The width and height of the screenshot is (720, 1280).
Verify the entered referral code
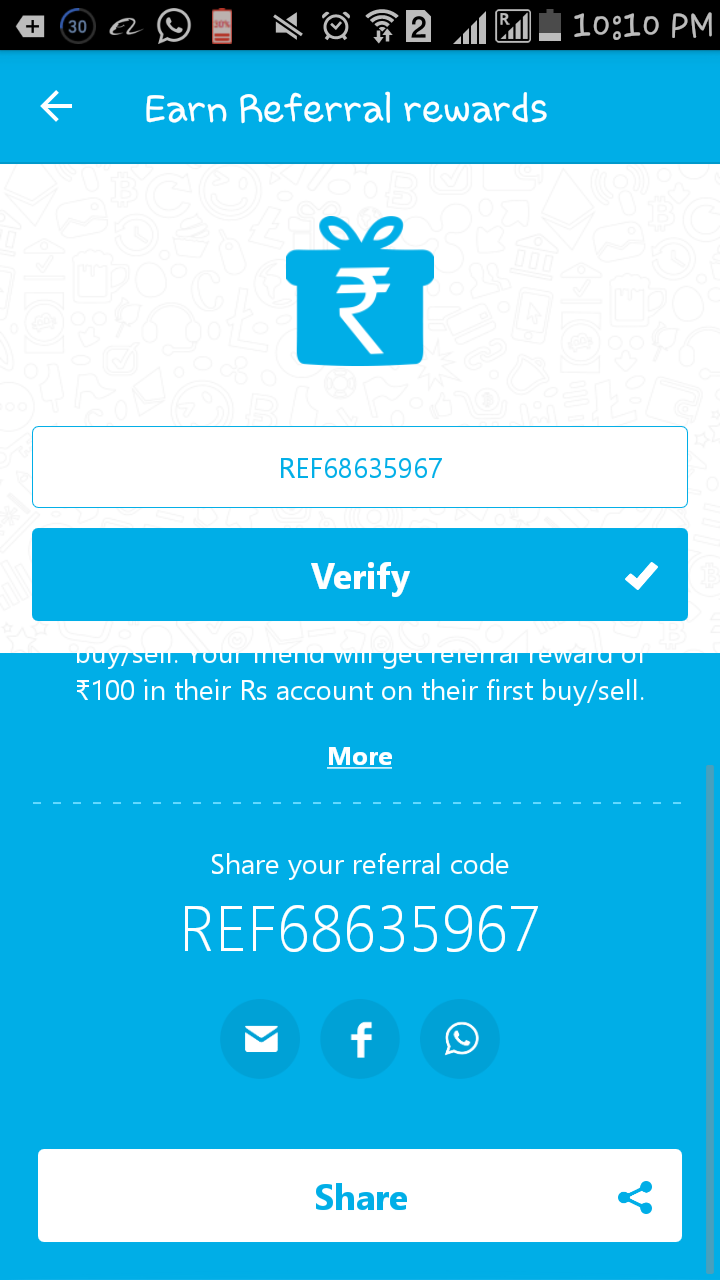[360, 575]
